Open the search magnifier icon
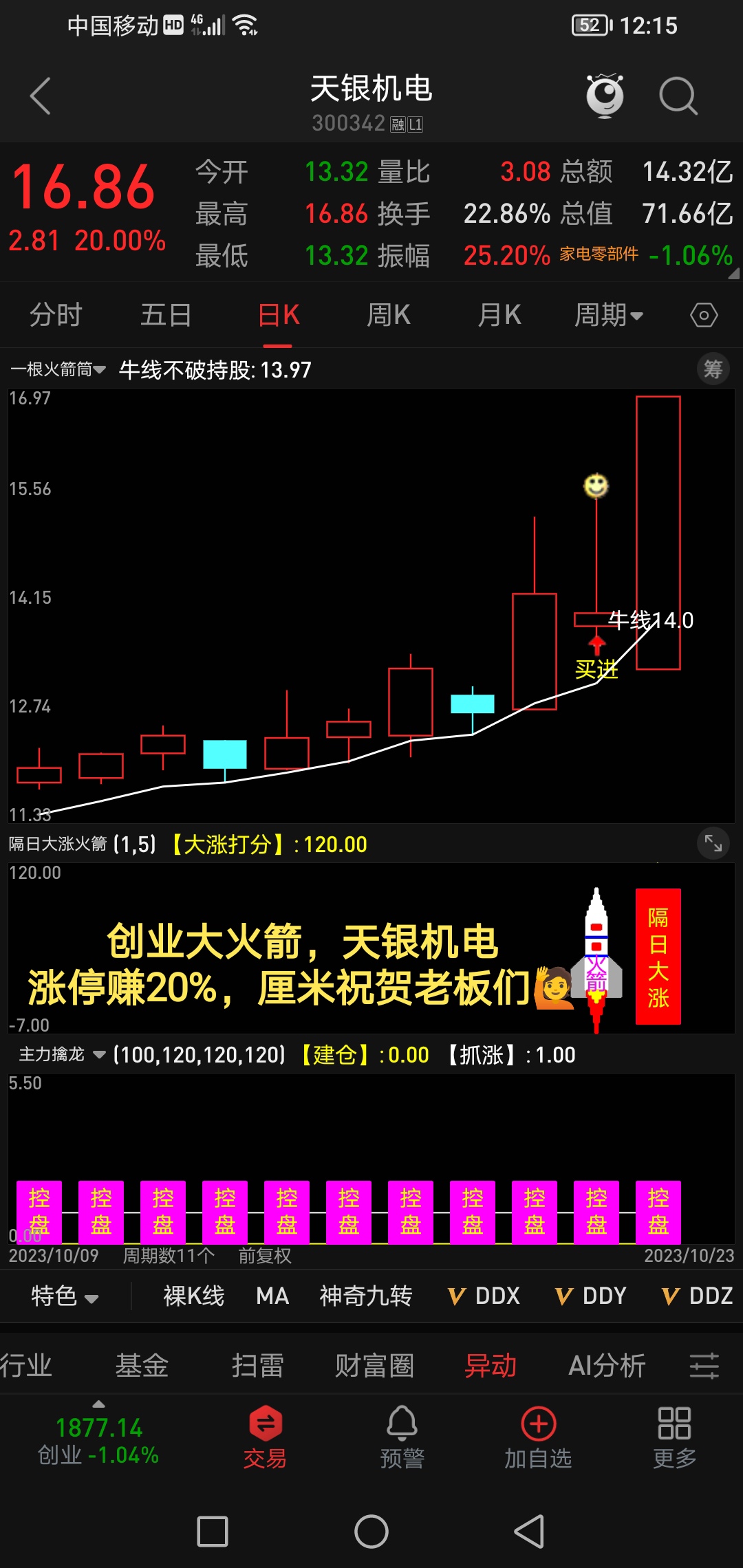The image size is (743, 1568). (678, 96)
